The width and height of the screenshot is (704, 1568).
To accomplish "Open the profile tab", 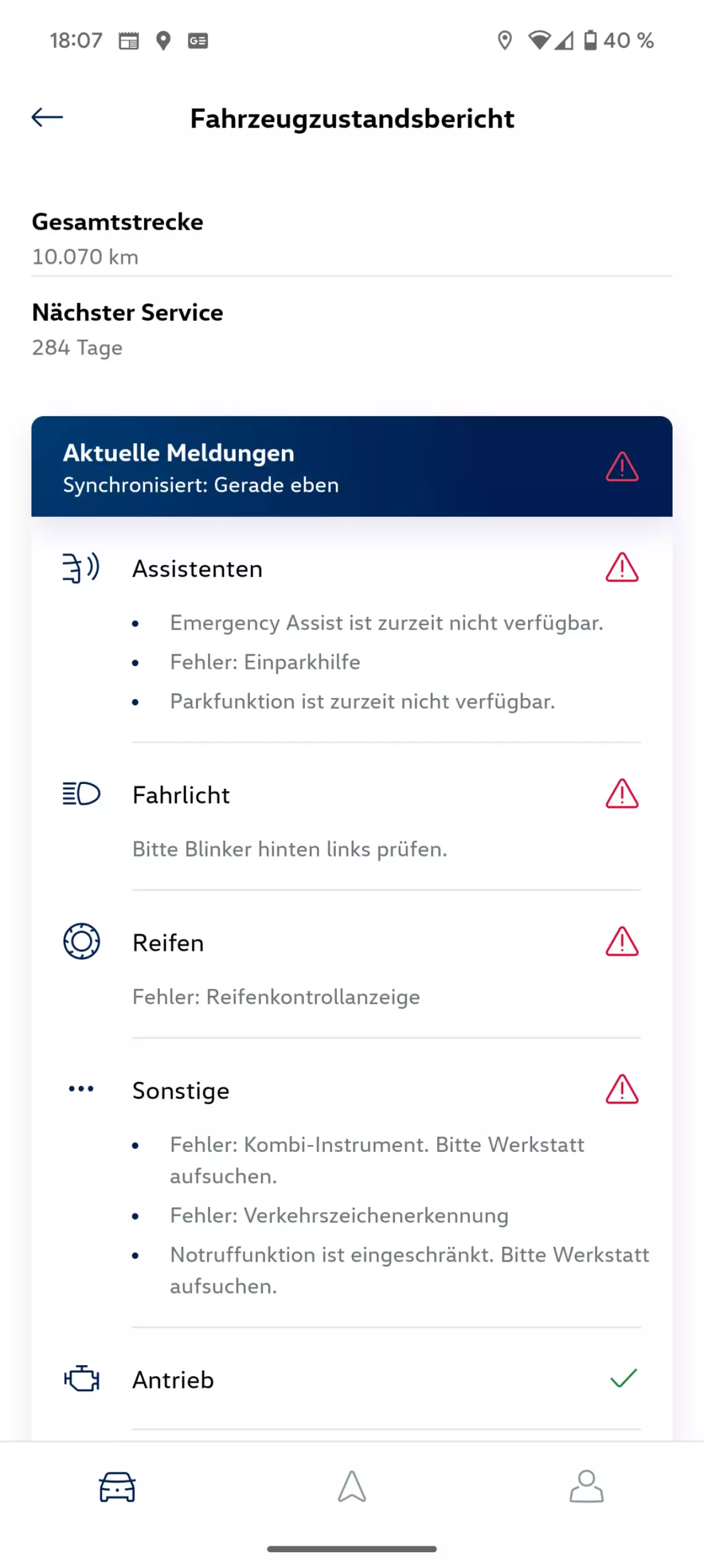I will 586,1487.
